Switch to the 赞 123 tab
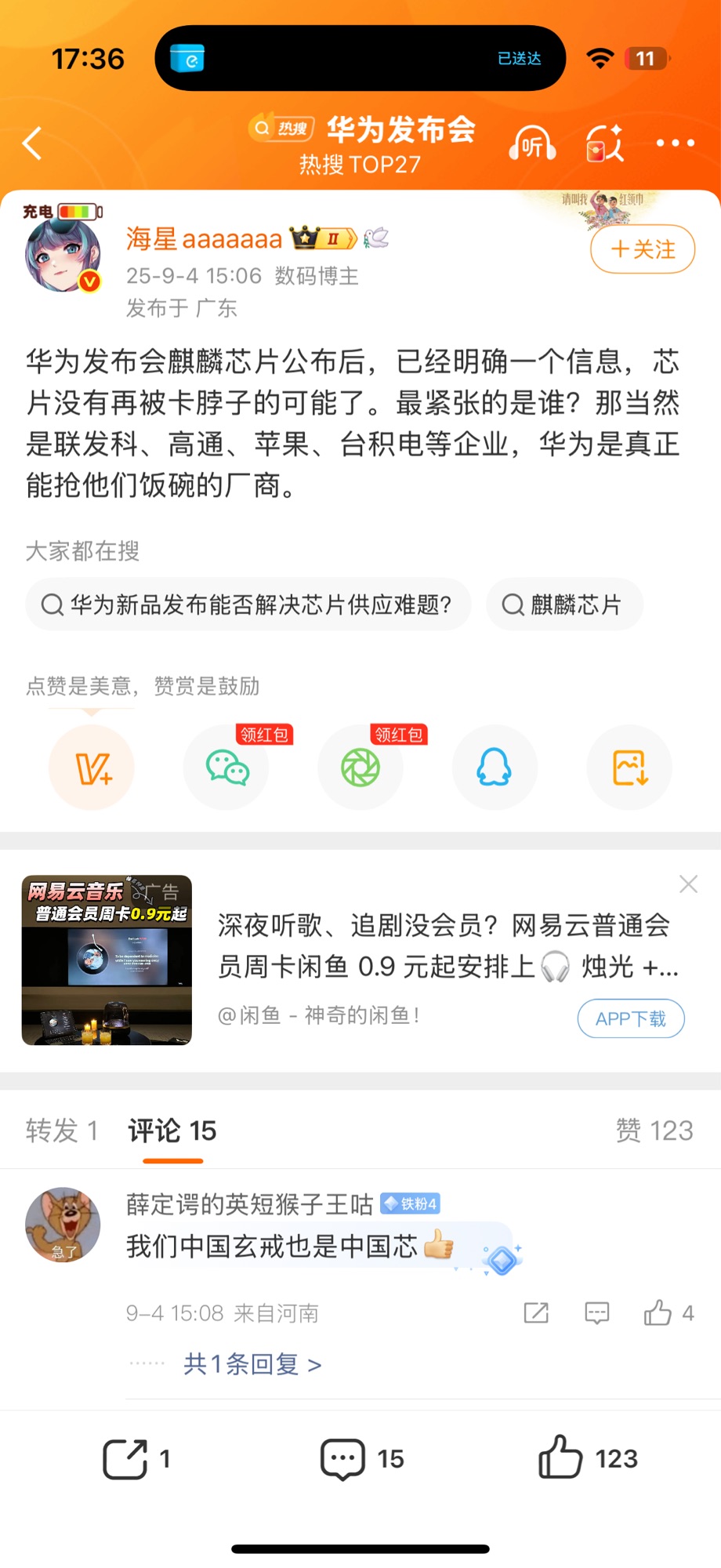This screenshot has width=721, height=1568. (654, 1131)
